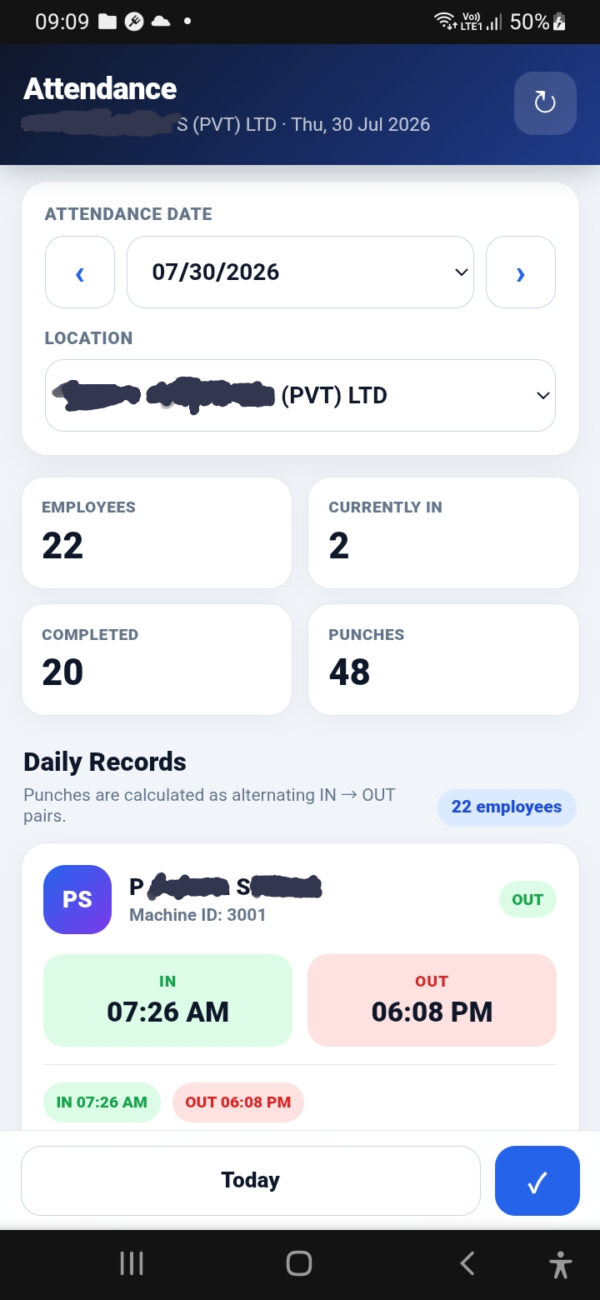The height and width of the screenshot is (1300, 600).
Task: Go to the next attendance date
Action: coord(520,272)
